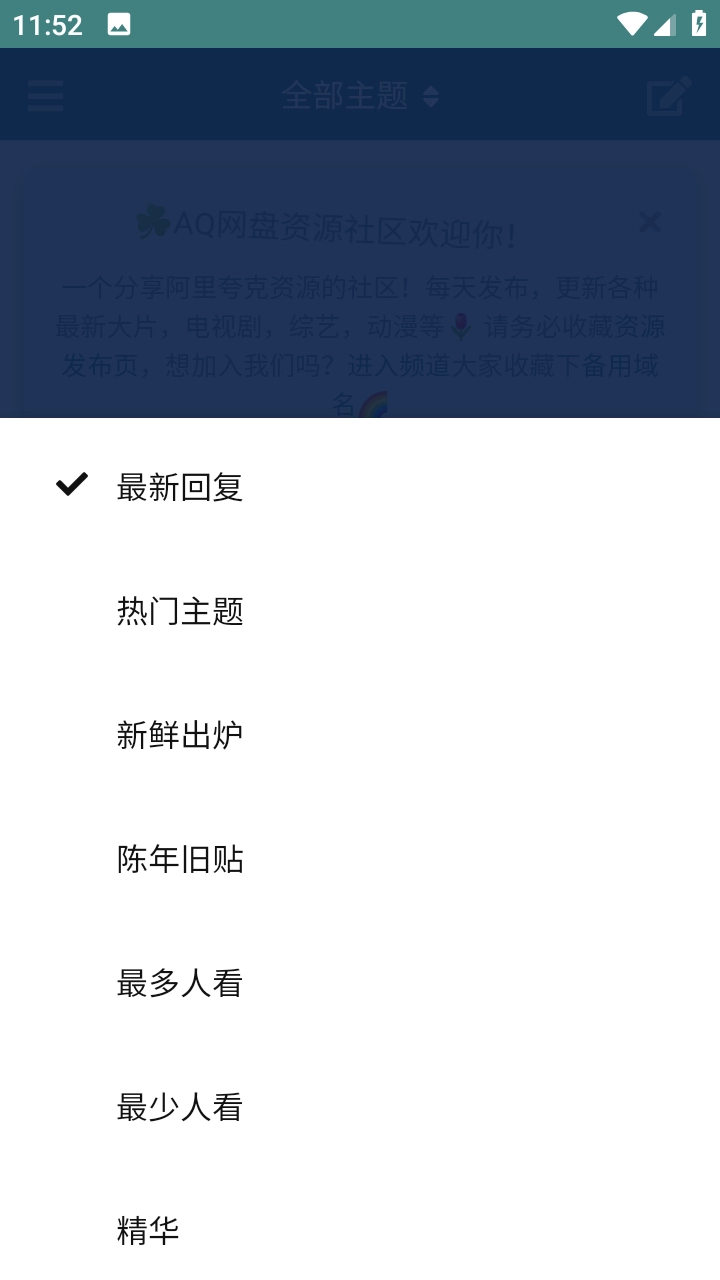Select 新鲜出炉 sorting option
720x1280 pixels.
coord(181,735)
